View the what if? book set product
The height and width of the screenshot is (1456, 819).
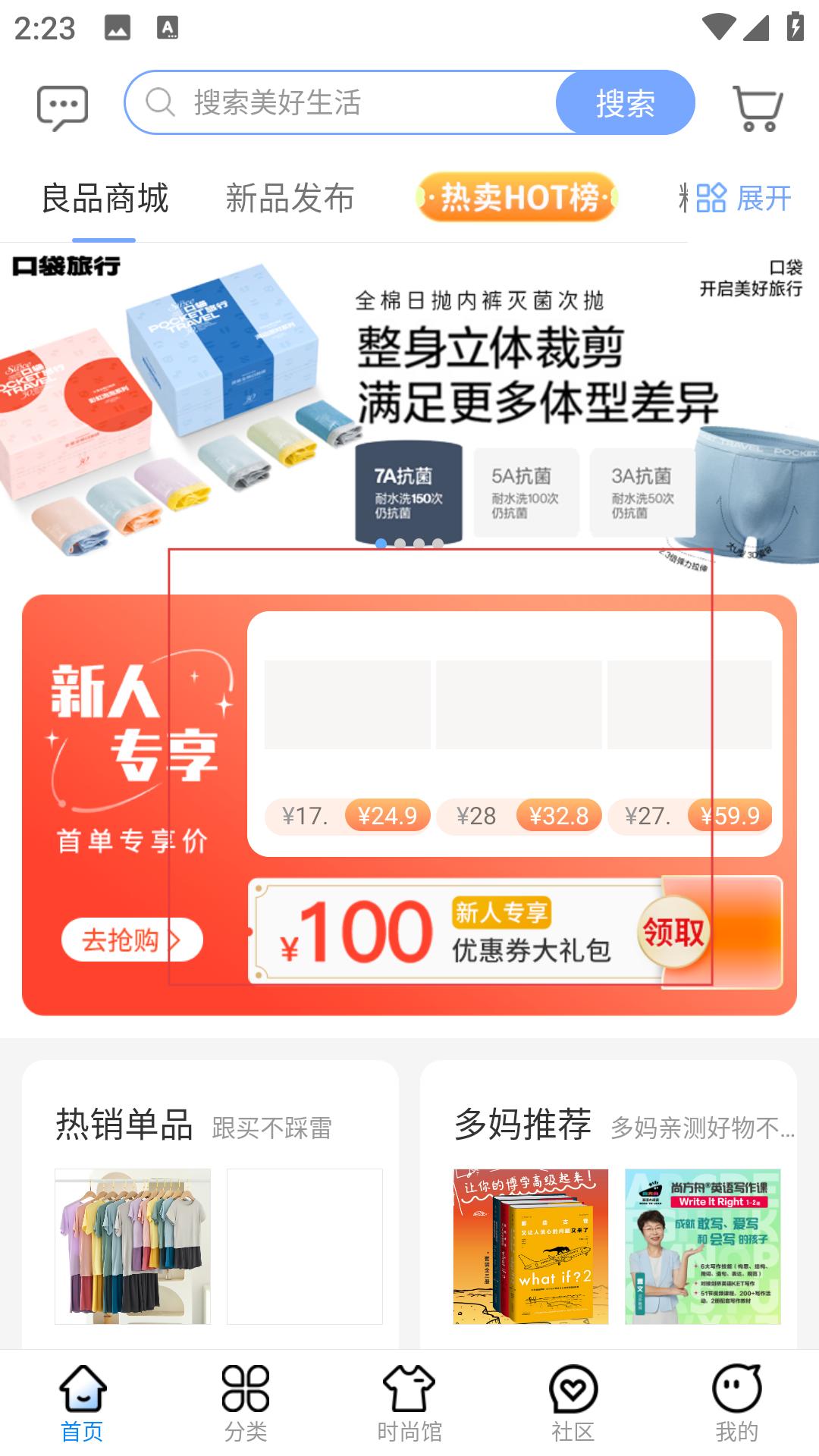tap(531, 1246)
